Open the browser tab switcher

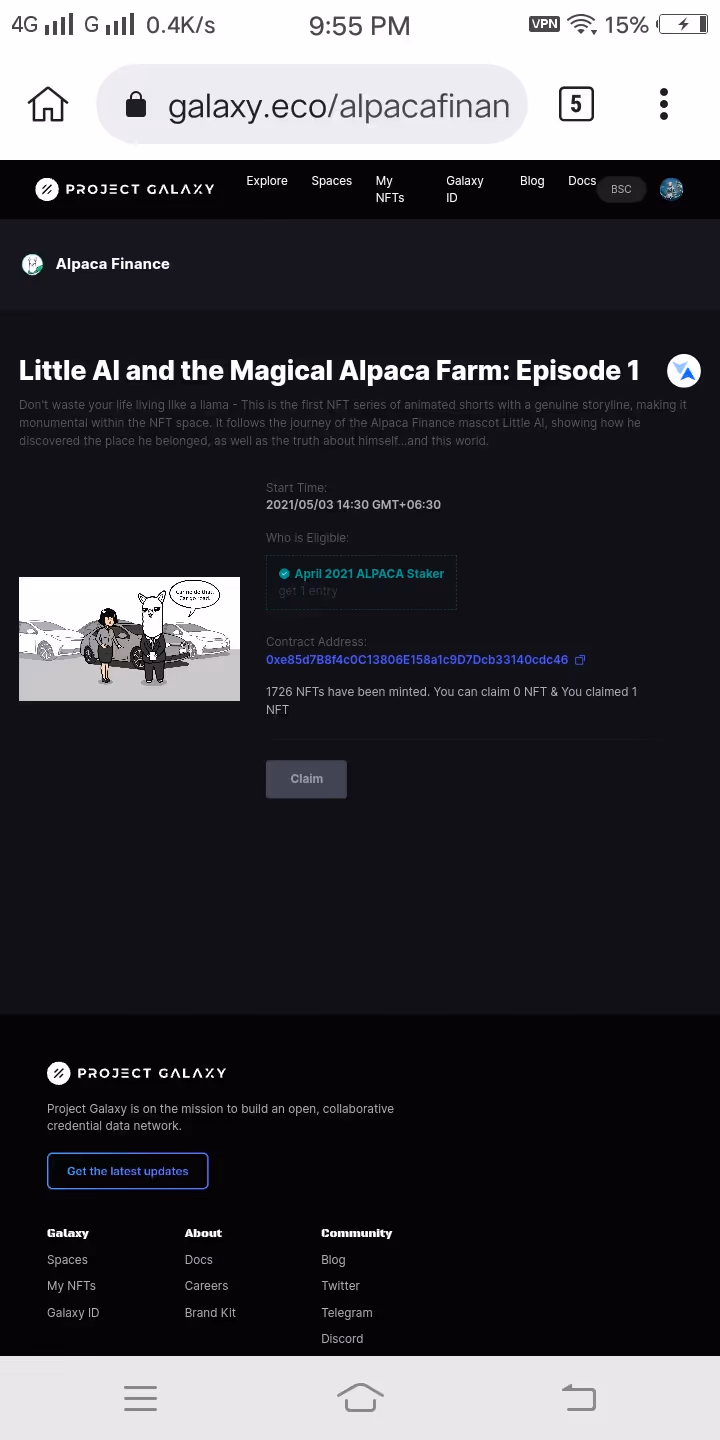575,104
